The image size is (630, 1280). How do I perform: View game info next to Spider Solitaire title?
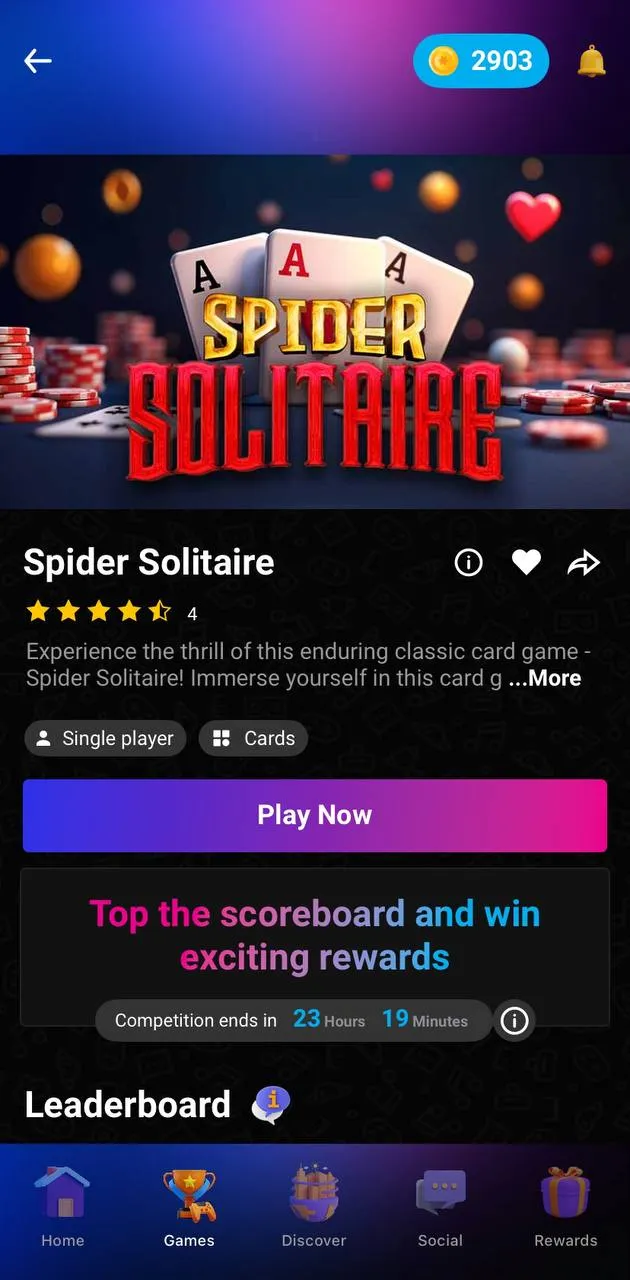[x=468, y=563]
